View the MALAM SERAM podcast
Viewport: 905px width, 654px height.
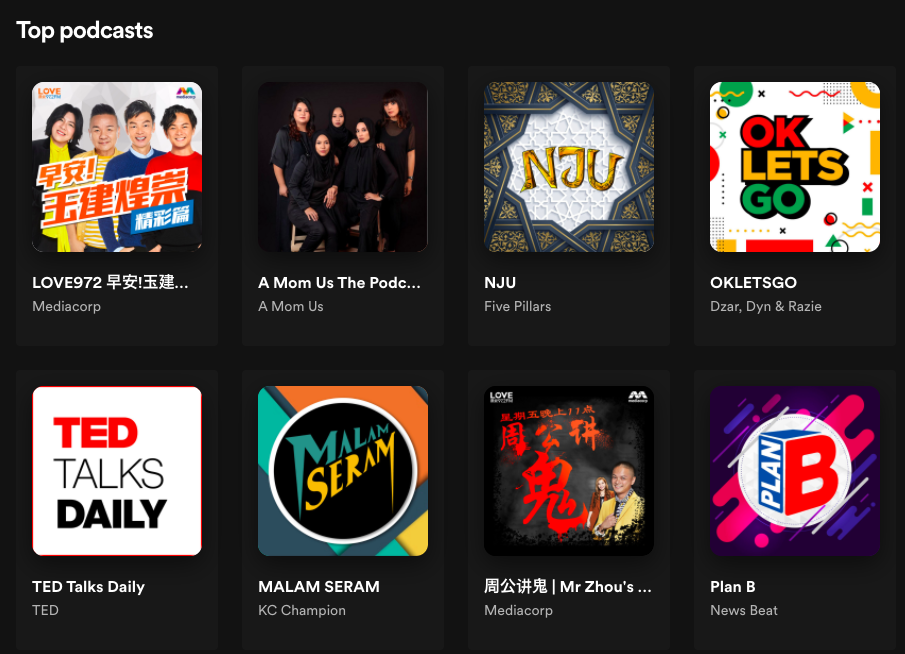(x=343, y=471)
